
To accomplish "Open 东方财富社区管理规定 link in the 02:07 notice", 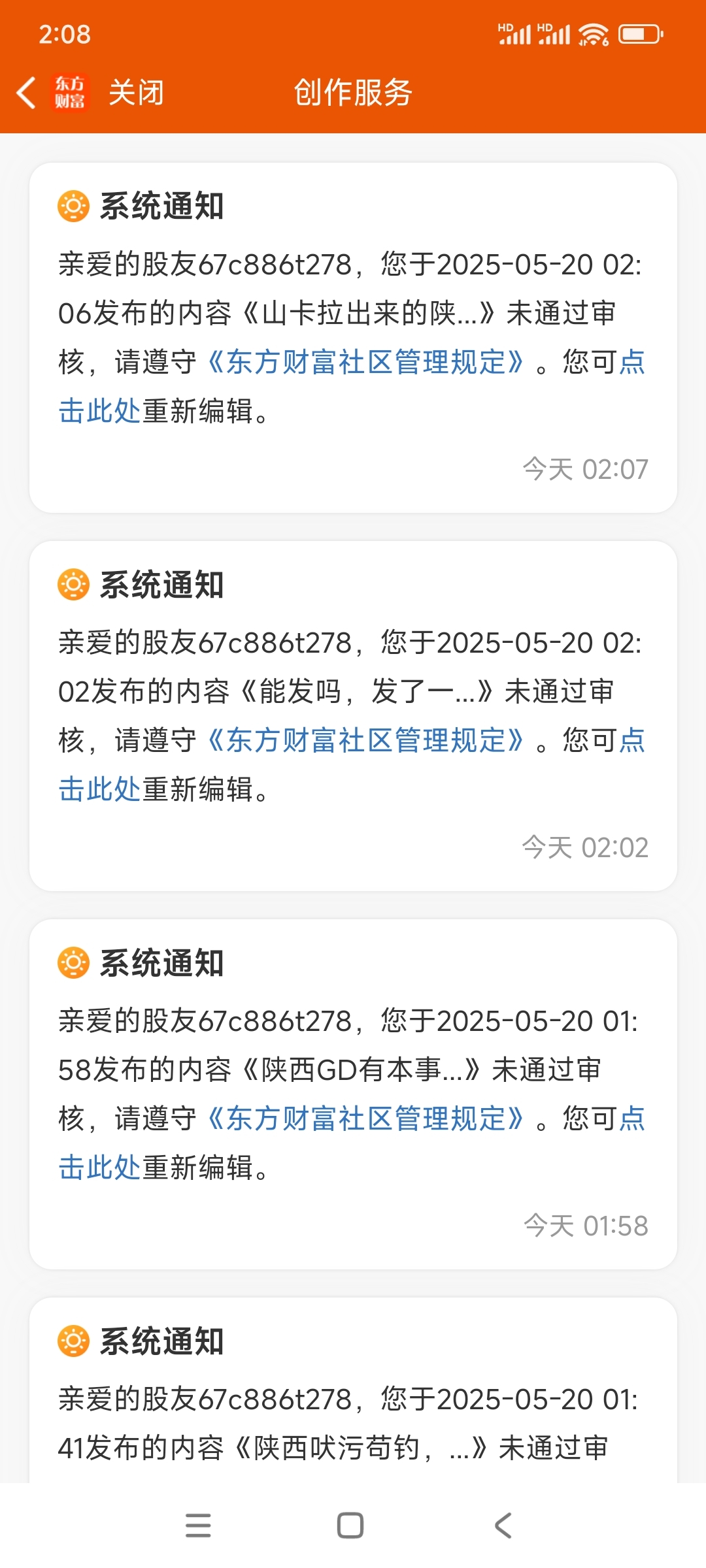I will (366, 362).
